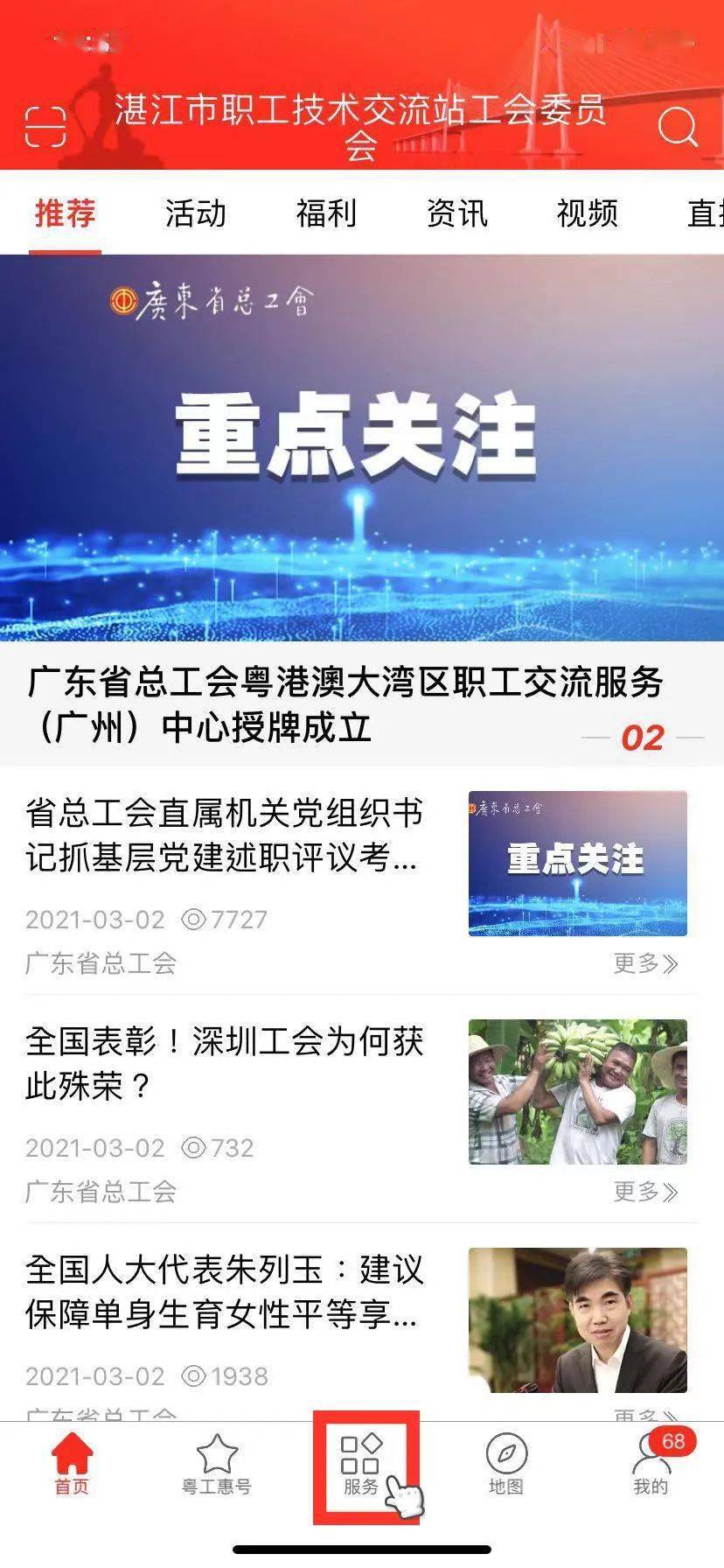This screenshot has width=724, height=1568.
Task: Open article 省总工会直属机关党组织书记抓基层党建
Action: tap(224, 836)
